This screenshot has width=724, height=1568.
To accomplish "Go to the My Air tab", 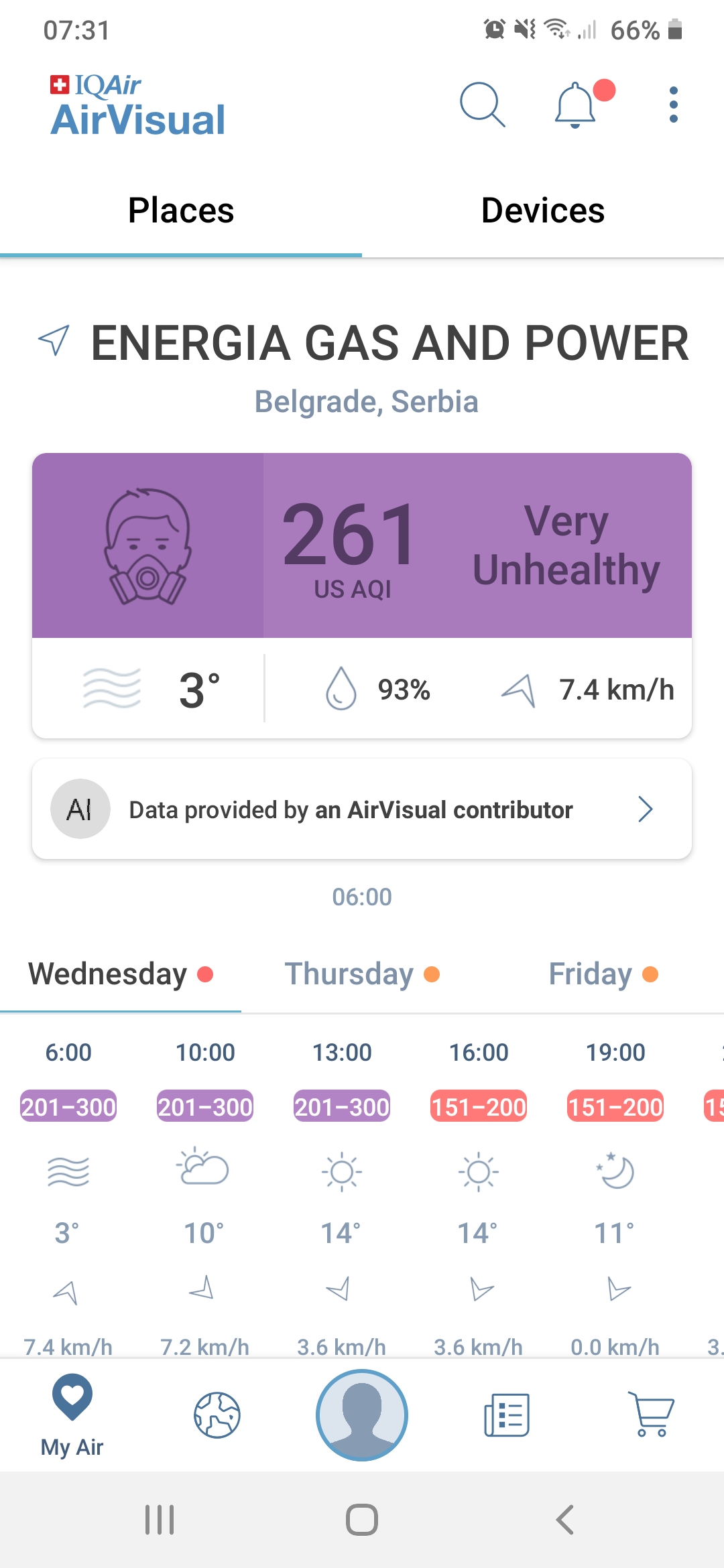I will tap(72, 1415).
